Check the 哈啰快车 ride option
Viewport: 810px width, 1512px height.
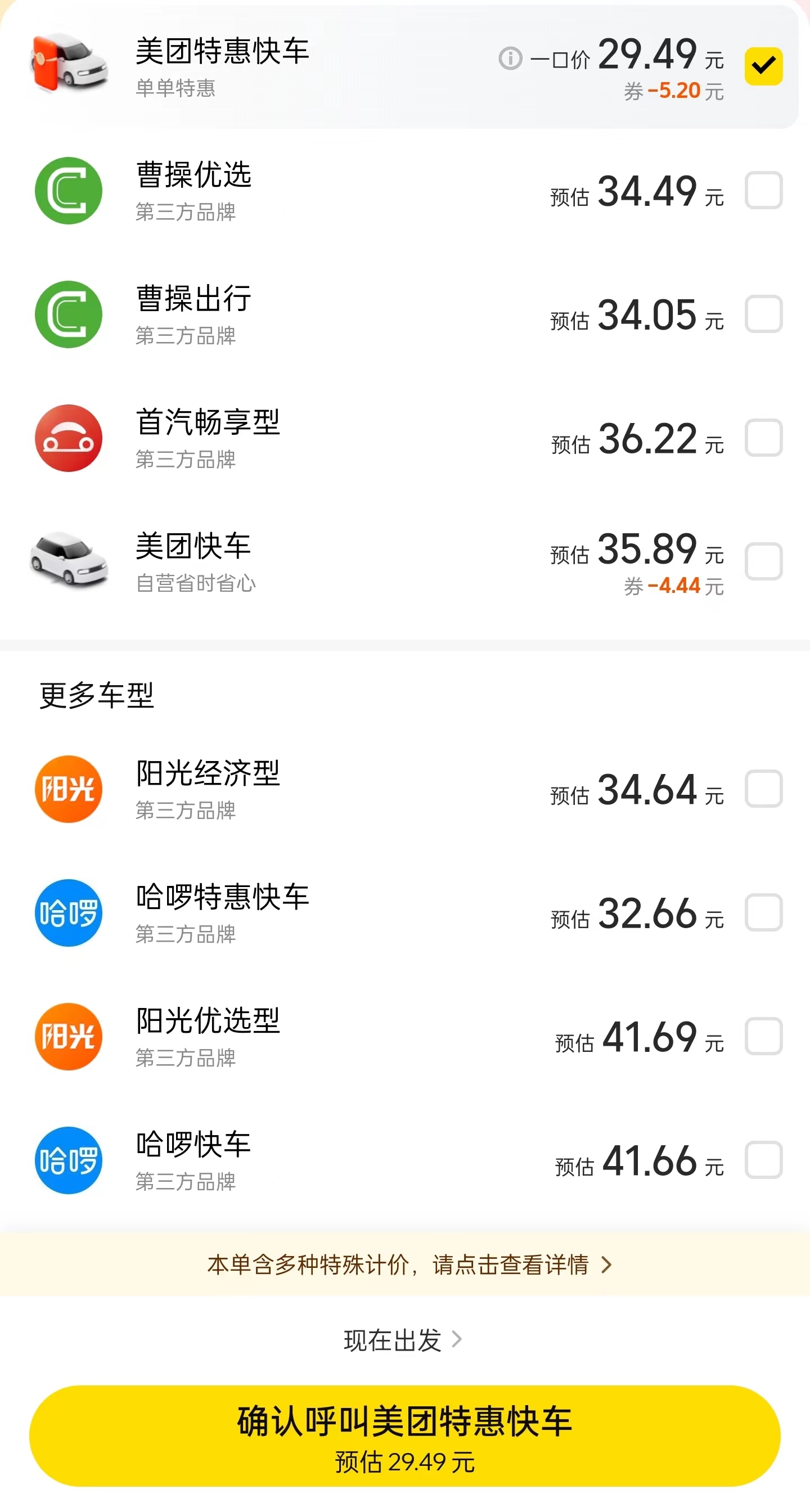763,1160
